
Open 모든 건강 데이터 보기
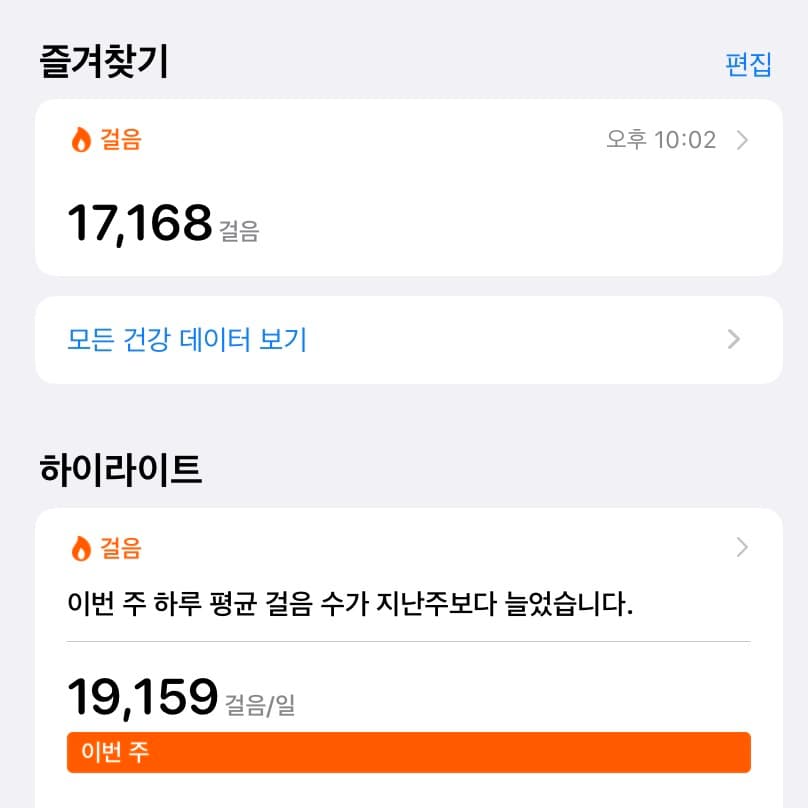click(x=408, y=340)
